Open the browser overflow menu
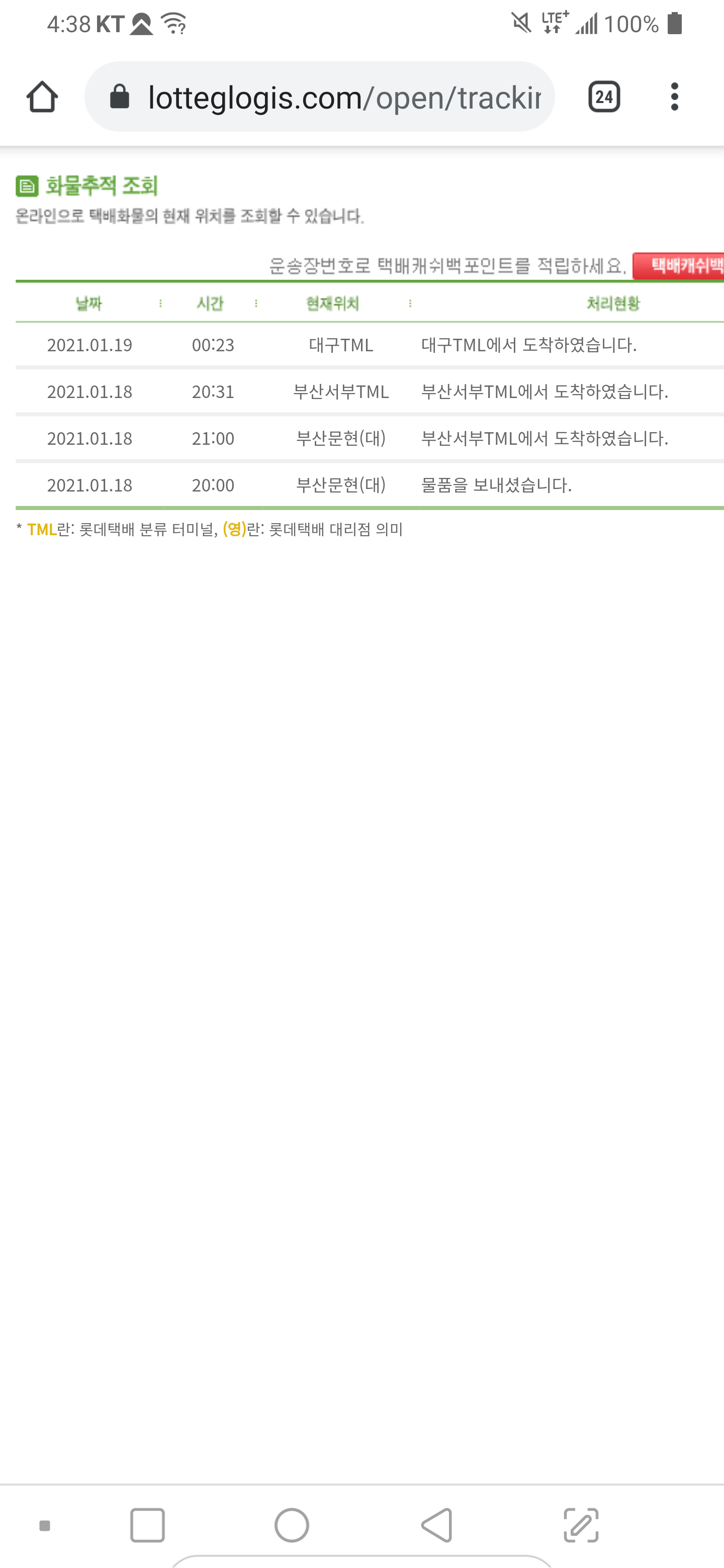This screenshot has height=1568, width=724. point(674,97)
